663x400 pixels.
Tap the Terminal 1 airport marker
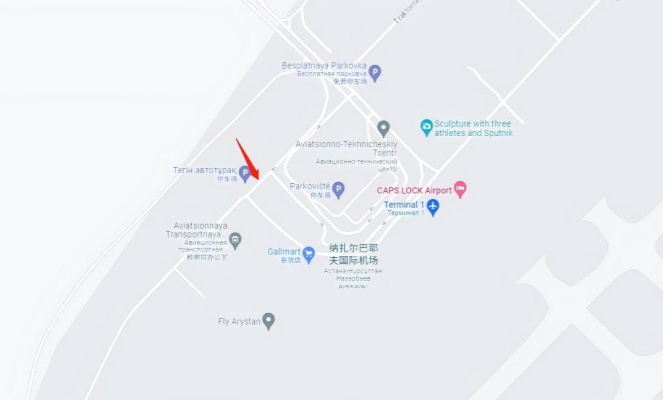click(433, 208)
